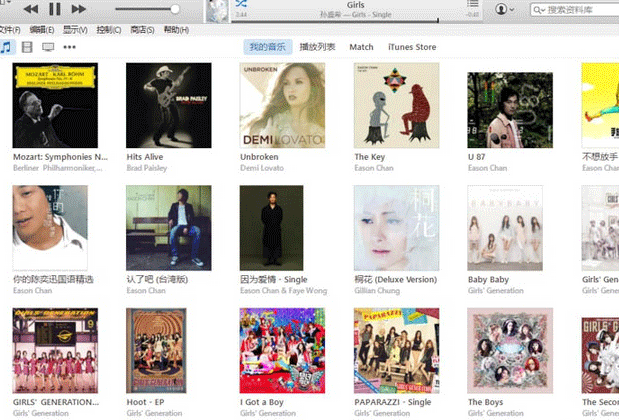Open the Hits Alive album
The height and width of the screenshot is (420, 619).
[x=169, y=105]
